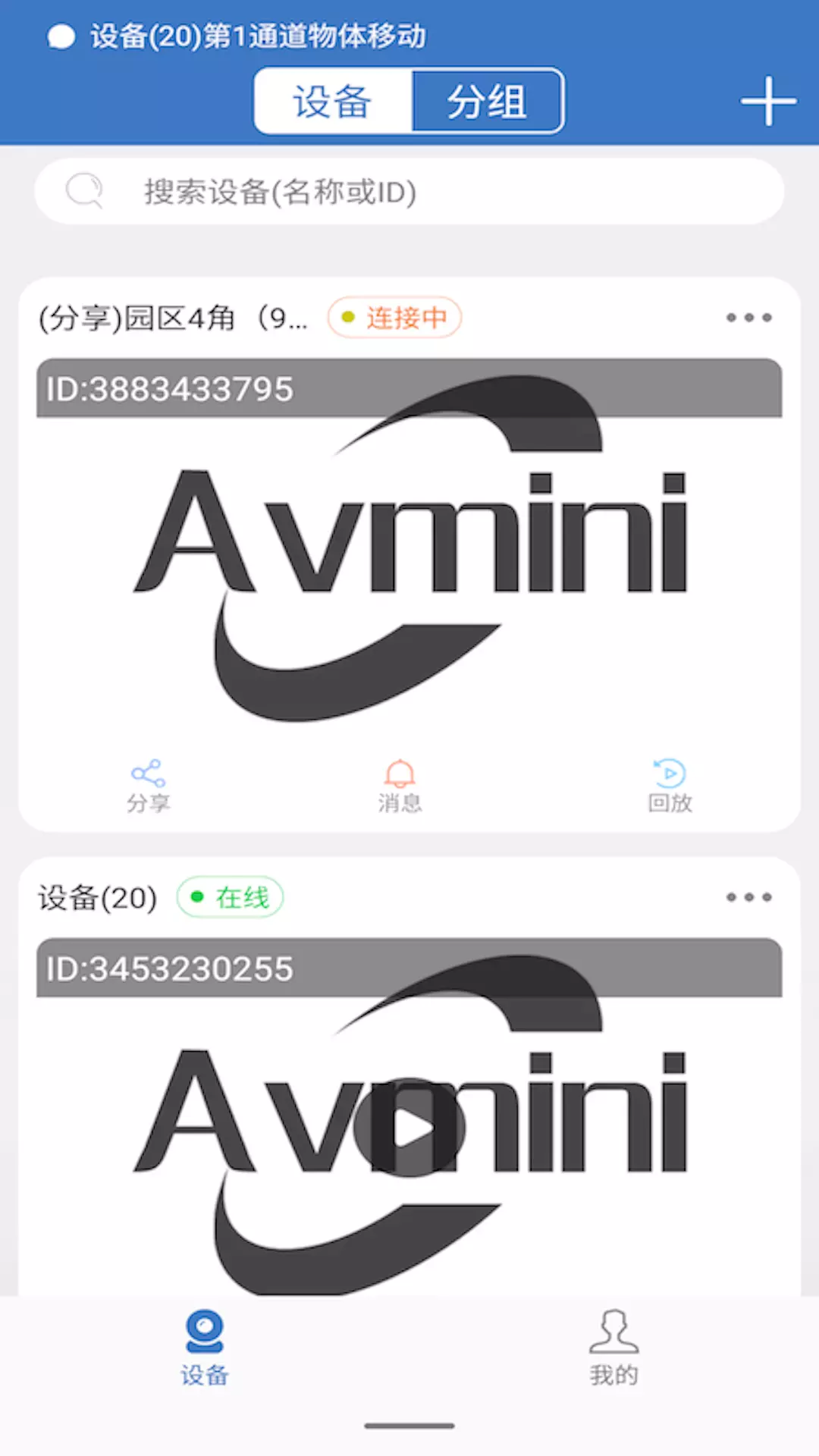The height and width of the screenshot is (1456, 819).
Task: Open the three-dot menu for 园区4角 device
Action: [748, 318]
